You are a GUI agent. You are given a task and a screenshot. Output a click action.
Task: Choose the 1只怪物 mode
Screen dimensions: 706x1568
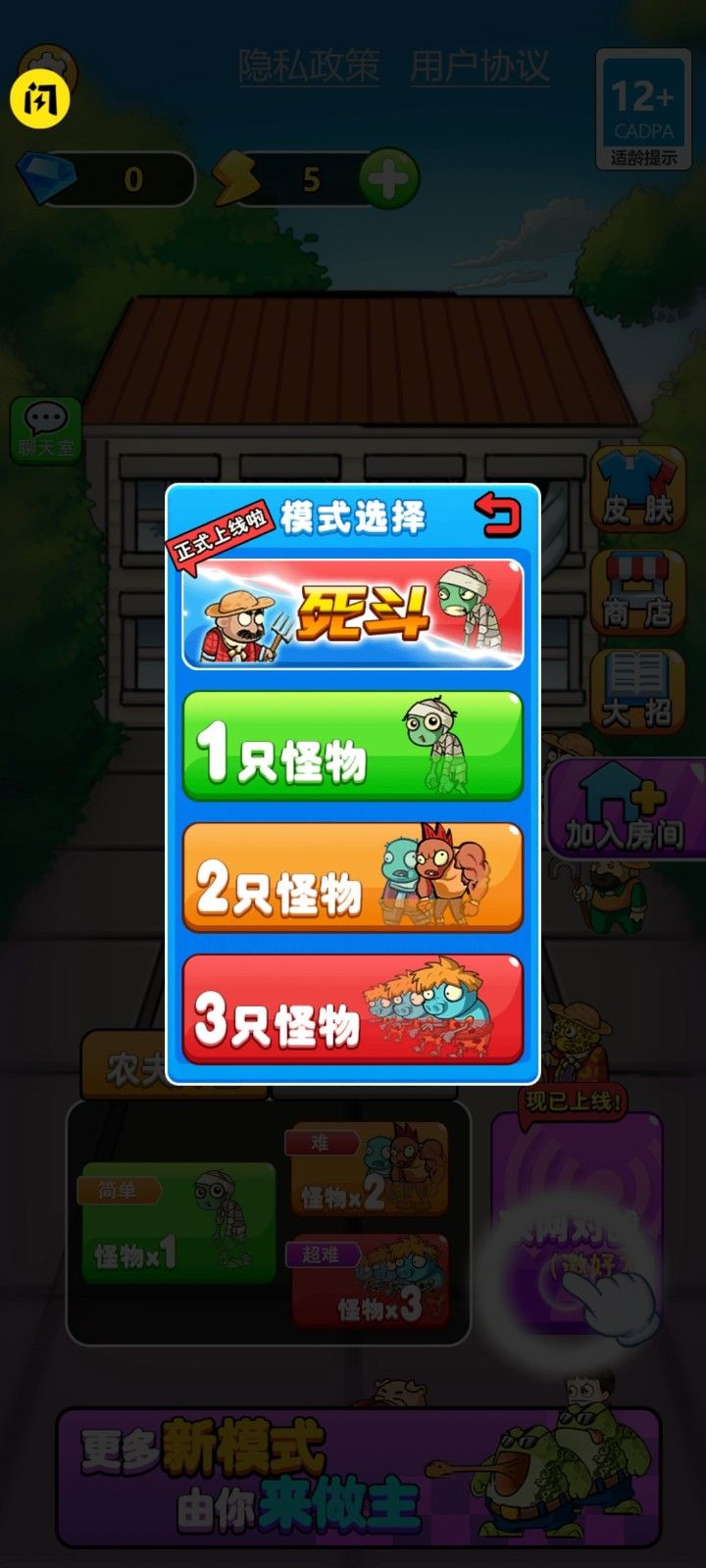click(x=353, y=746)
